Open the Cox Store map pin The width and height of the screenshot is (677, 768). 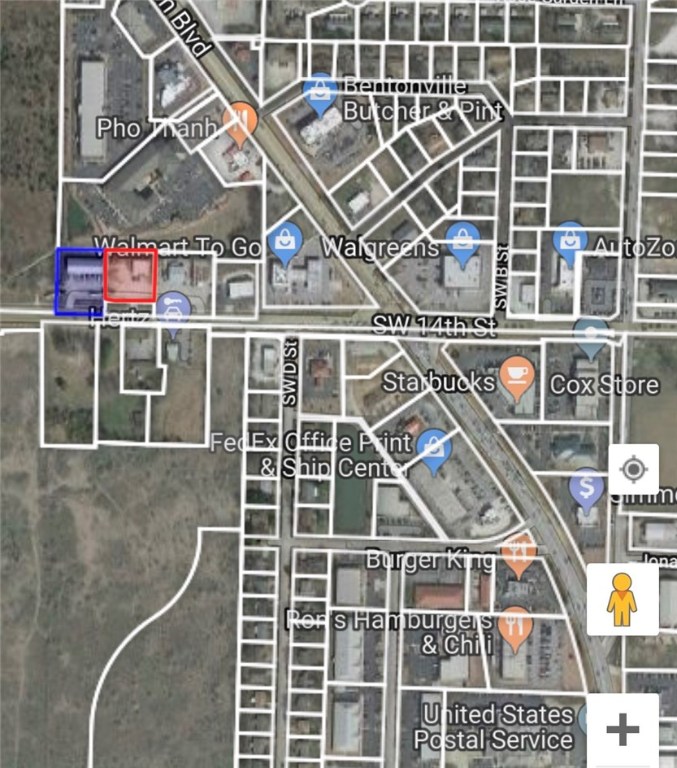click(591, 338)
